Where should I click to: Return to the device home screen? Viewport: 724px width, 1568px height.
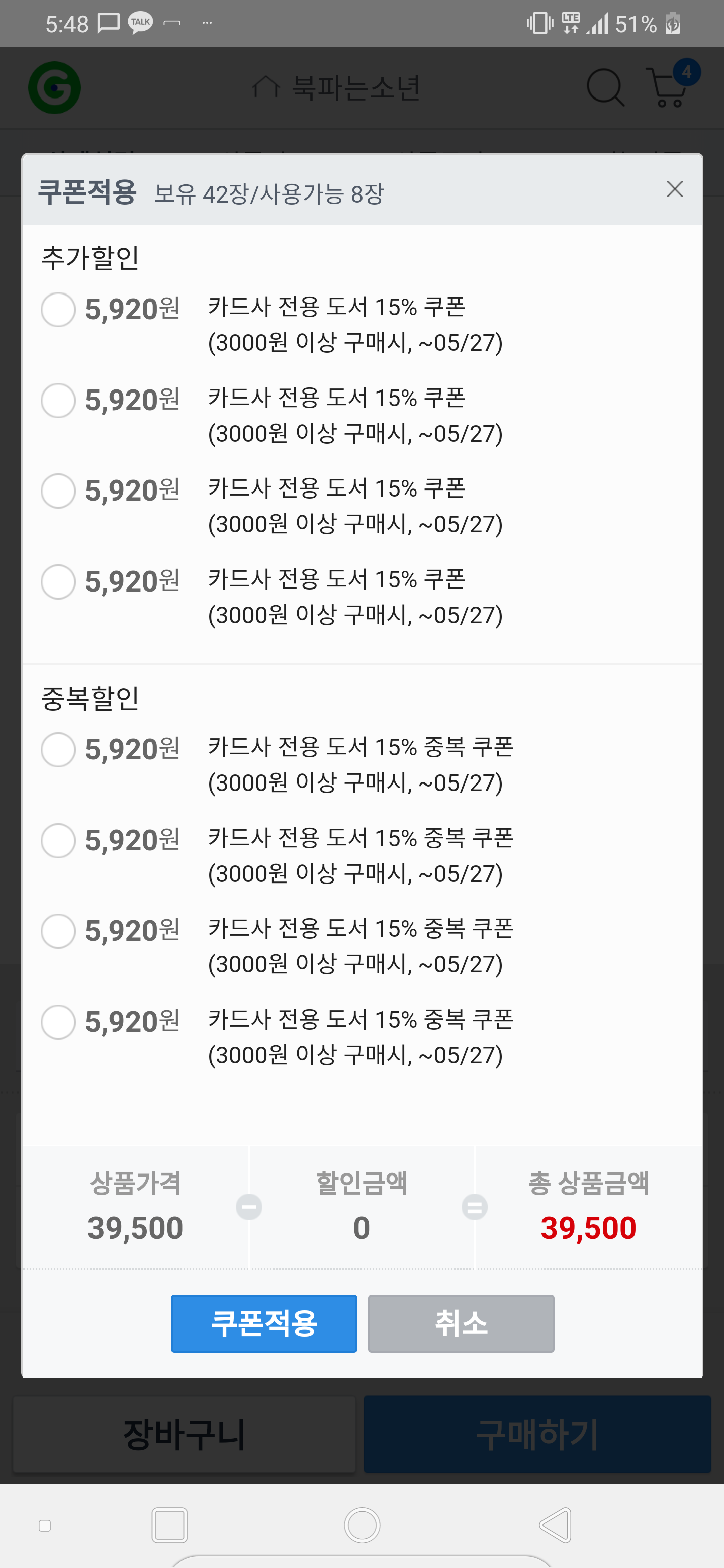click(361, 1525)
